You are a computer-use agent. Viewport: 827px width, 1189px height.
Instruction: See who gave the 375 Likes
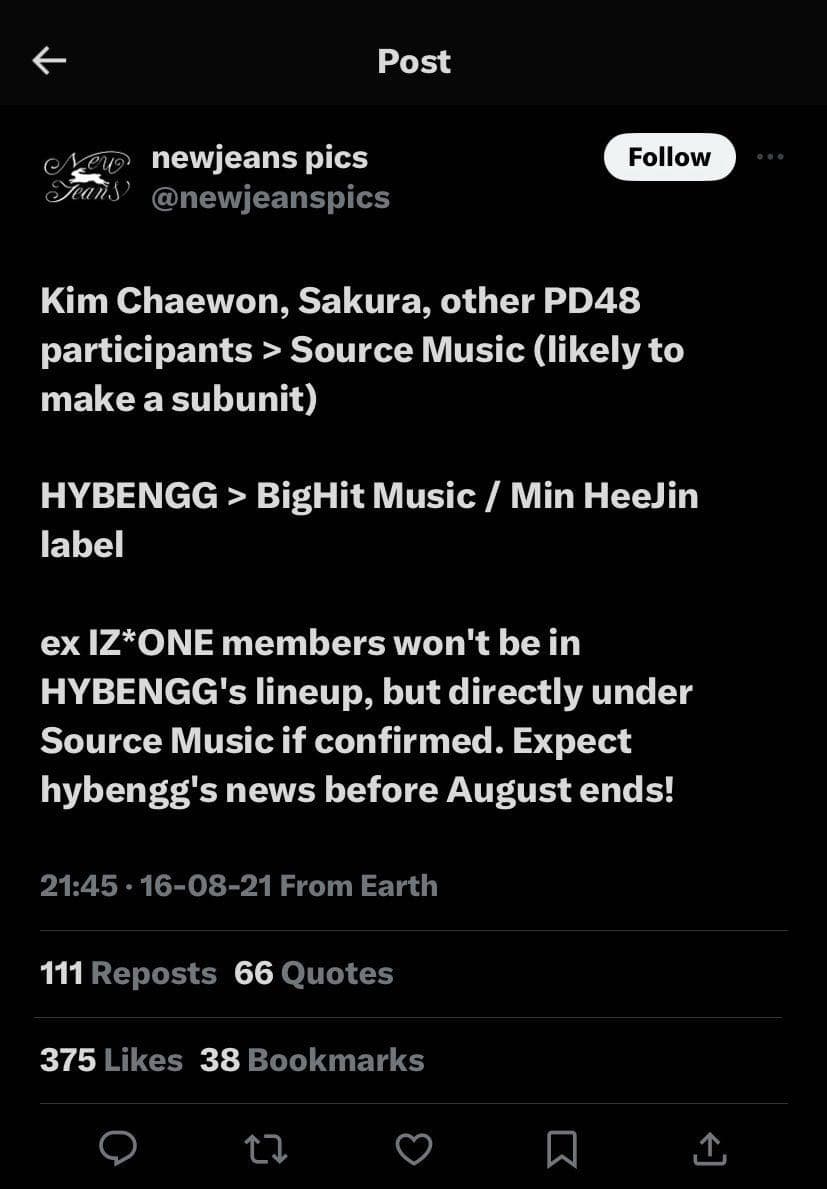[x=111, y=1060]
